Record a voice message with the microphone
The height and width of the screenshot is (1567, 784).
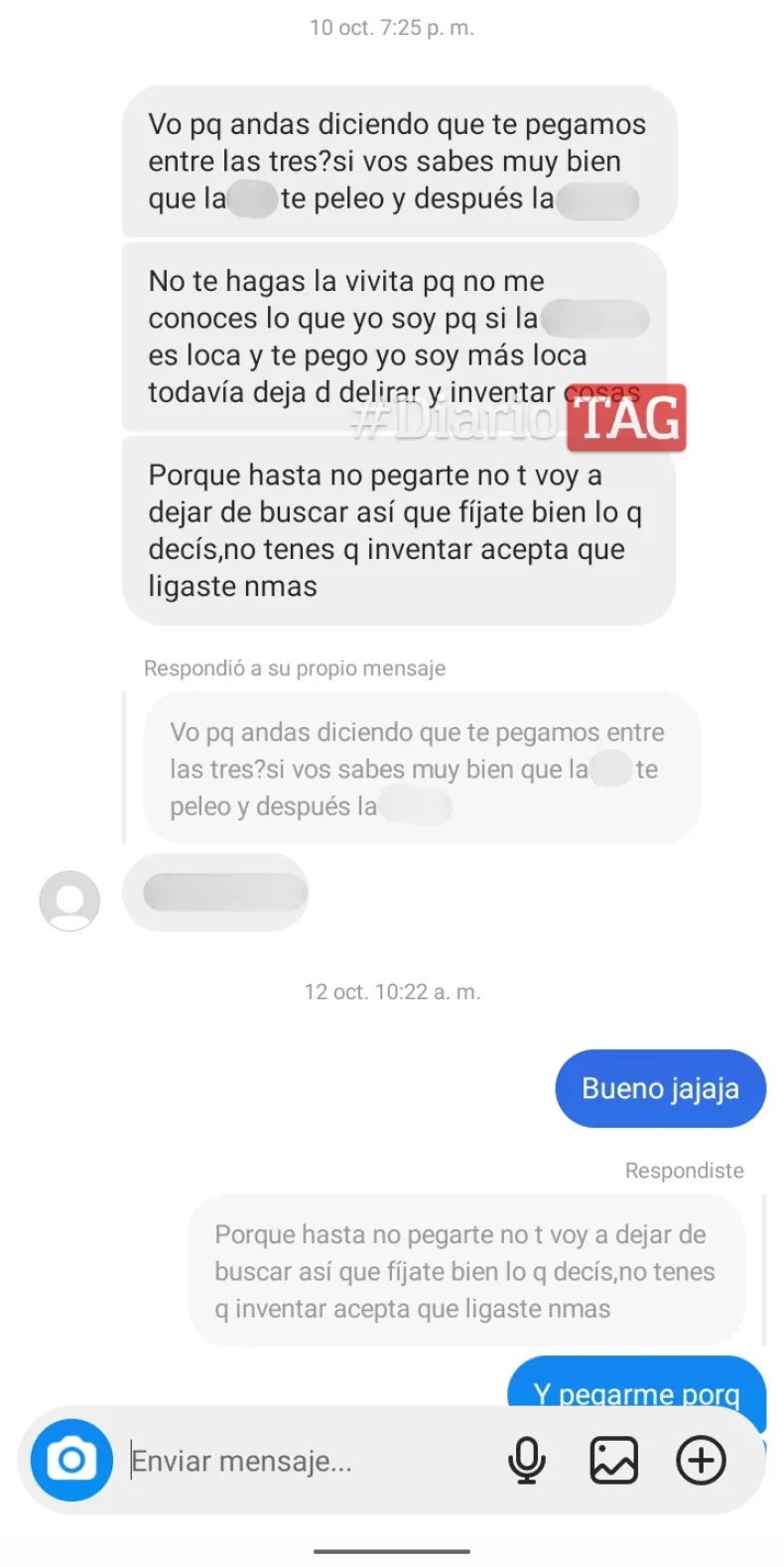click(x=527, y=1461)
